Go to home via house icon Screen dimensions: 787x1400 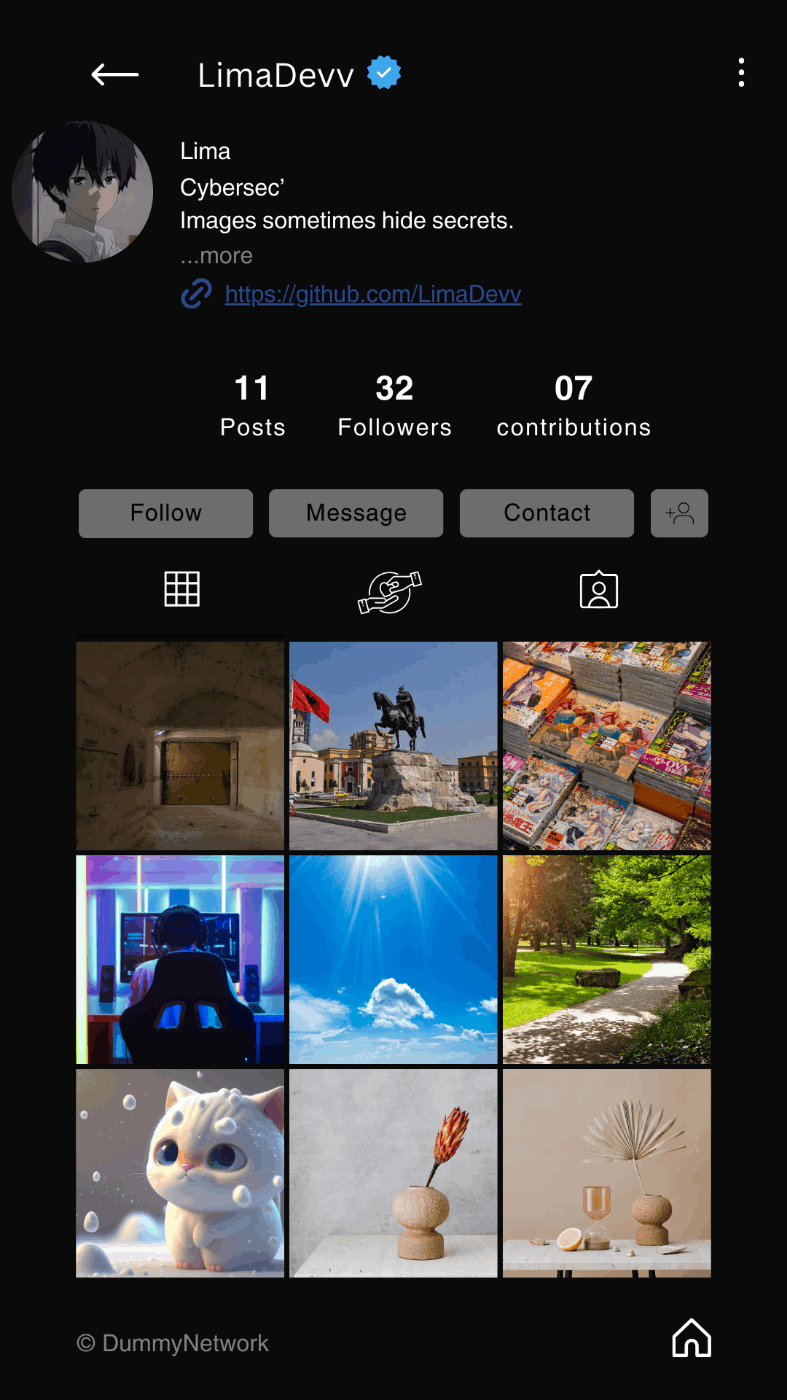(x=691, y=1338)
